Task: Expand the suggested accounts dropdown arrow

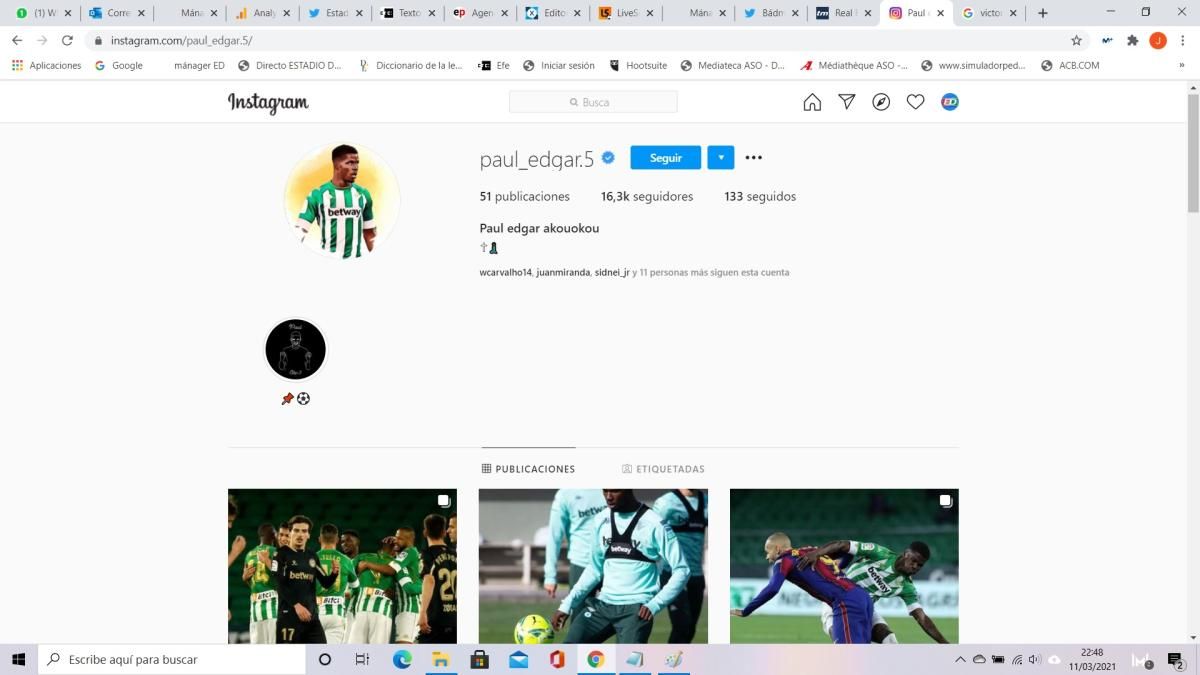Action: (720, 158)
